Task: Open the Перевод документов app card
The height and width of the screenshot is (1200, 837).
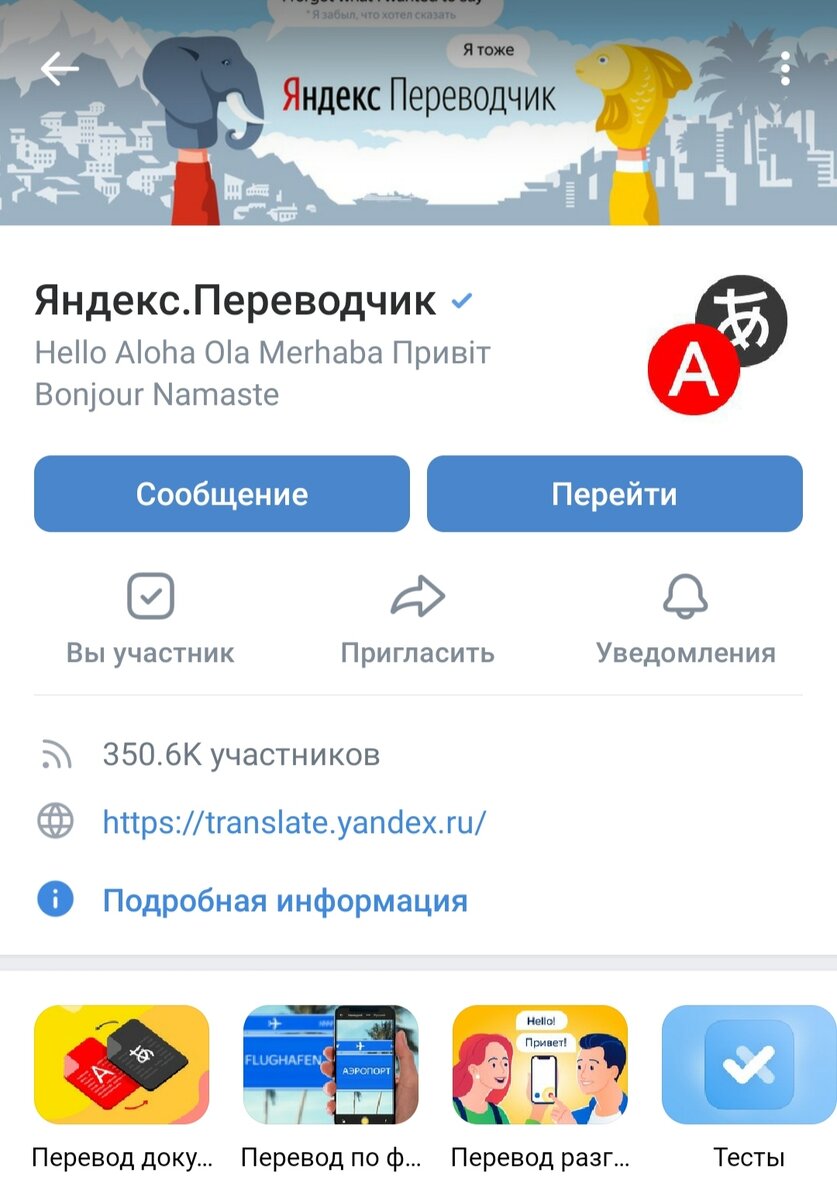Action: click(x=121, y=1064)
